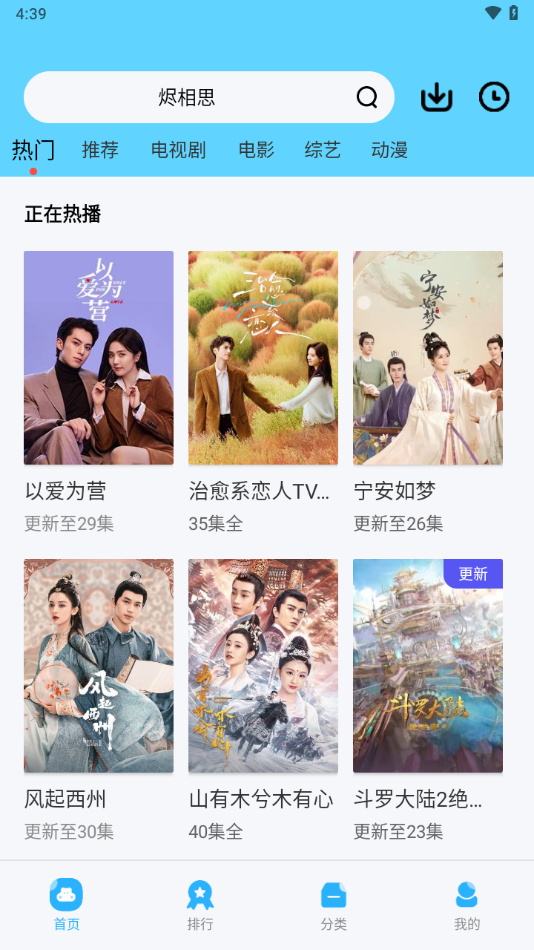Switch to the 电影 tab
The width and height of the screenshot is (534, 950).
pos(256,150)
